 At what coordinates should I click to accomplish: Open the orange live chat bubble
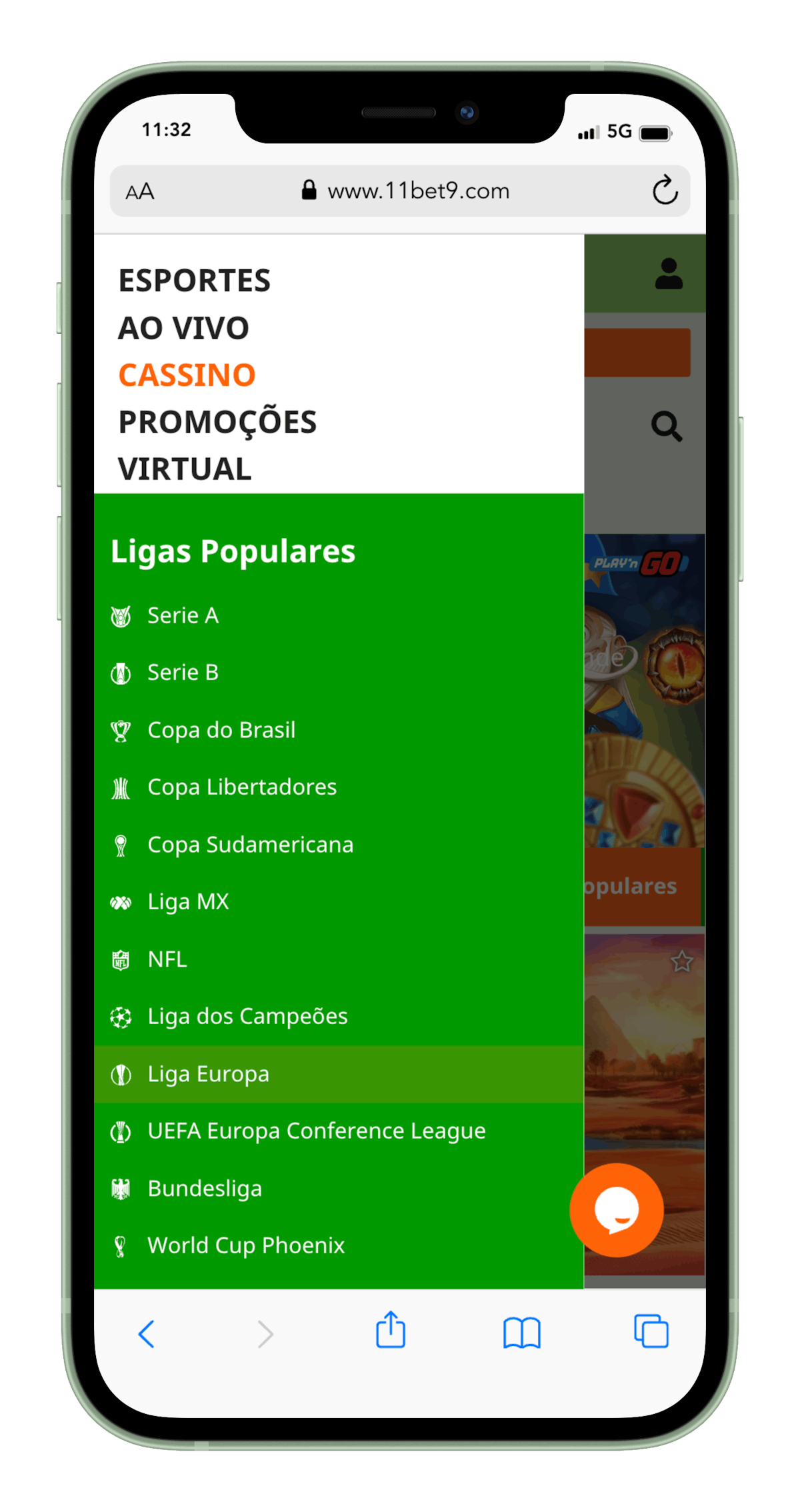click(x=617, y=1210)
